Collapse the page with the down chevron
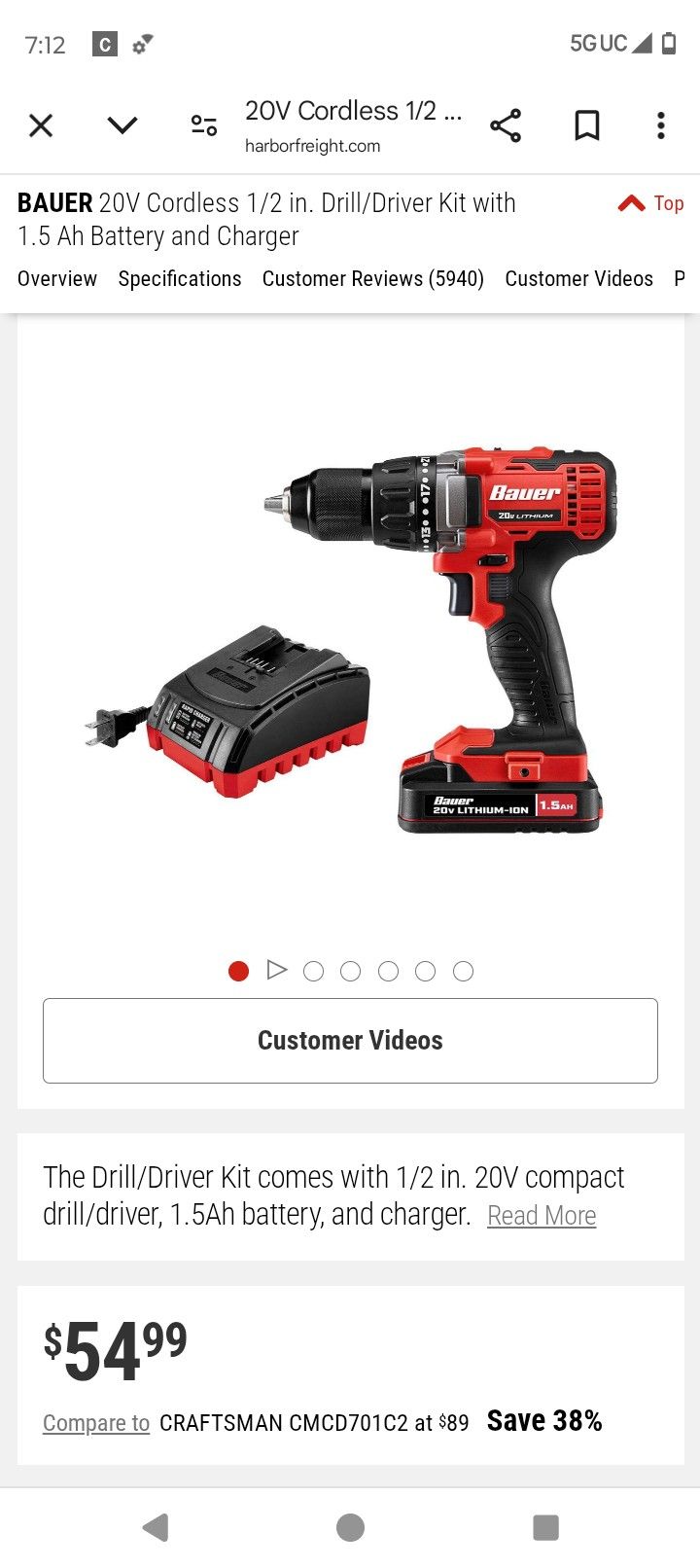700x1568 pixels. click(122, 125)
